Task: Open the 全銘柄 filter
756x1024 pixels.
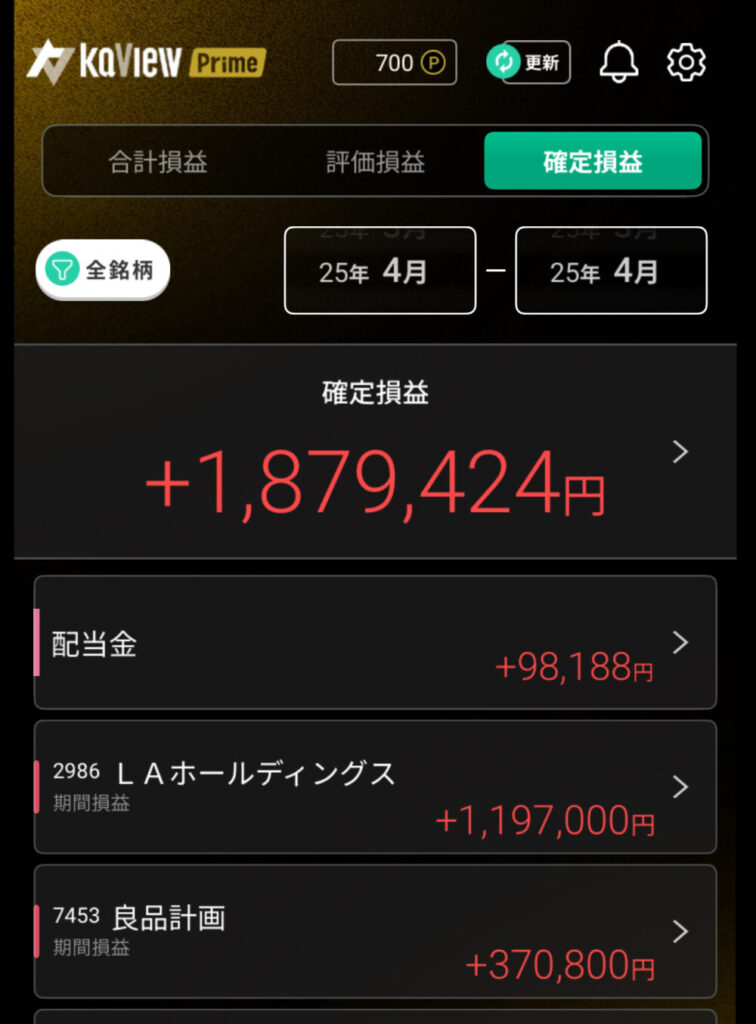Action: coord(103,270)
